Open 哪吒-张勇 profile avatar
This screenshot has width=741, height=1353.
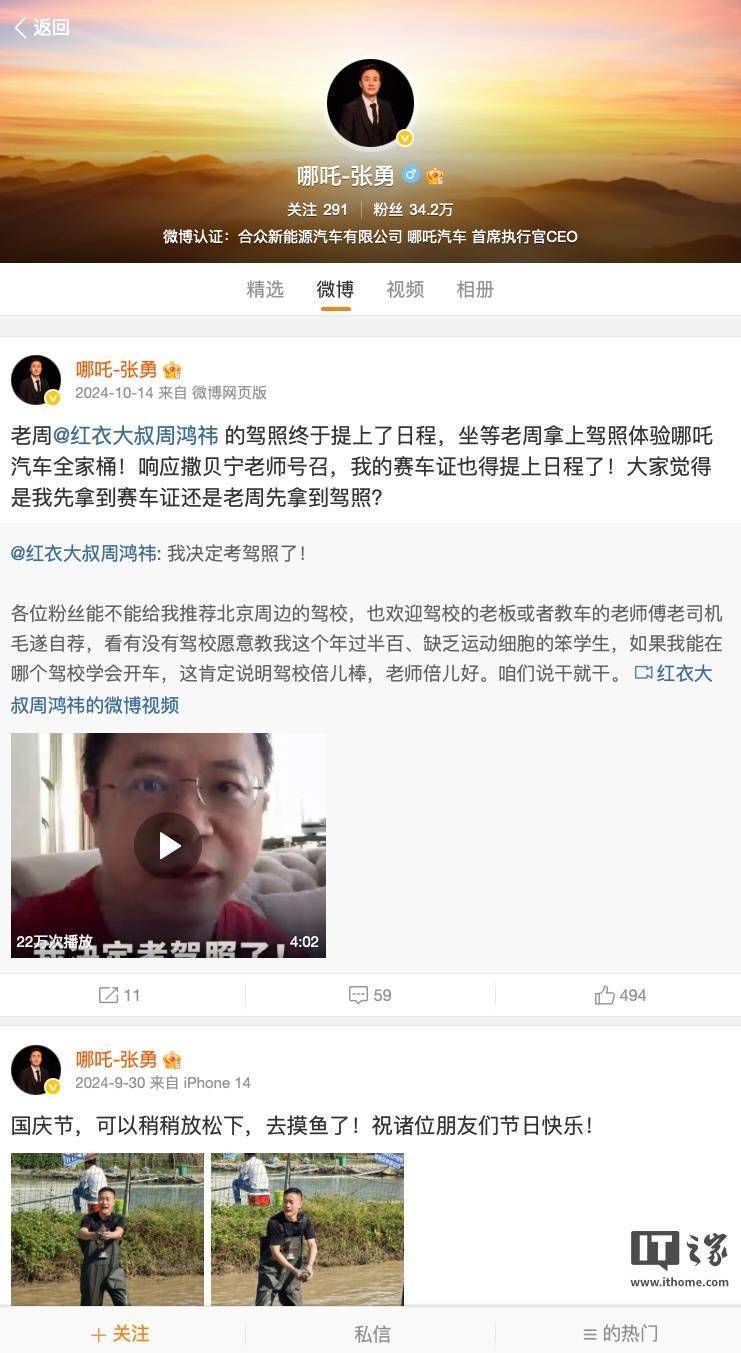pyautogui.click(x=370, y=103)
